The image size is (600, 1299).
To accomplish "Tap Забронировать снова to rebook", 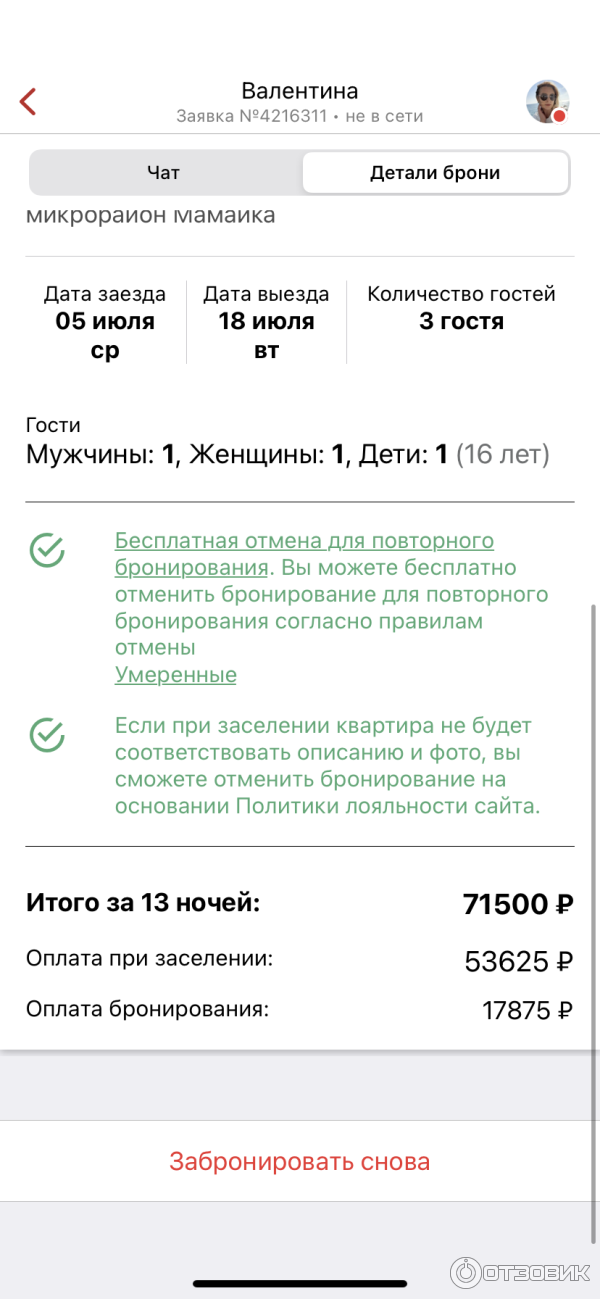I will coord(300,1162).
